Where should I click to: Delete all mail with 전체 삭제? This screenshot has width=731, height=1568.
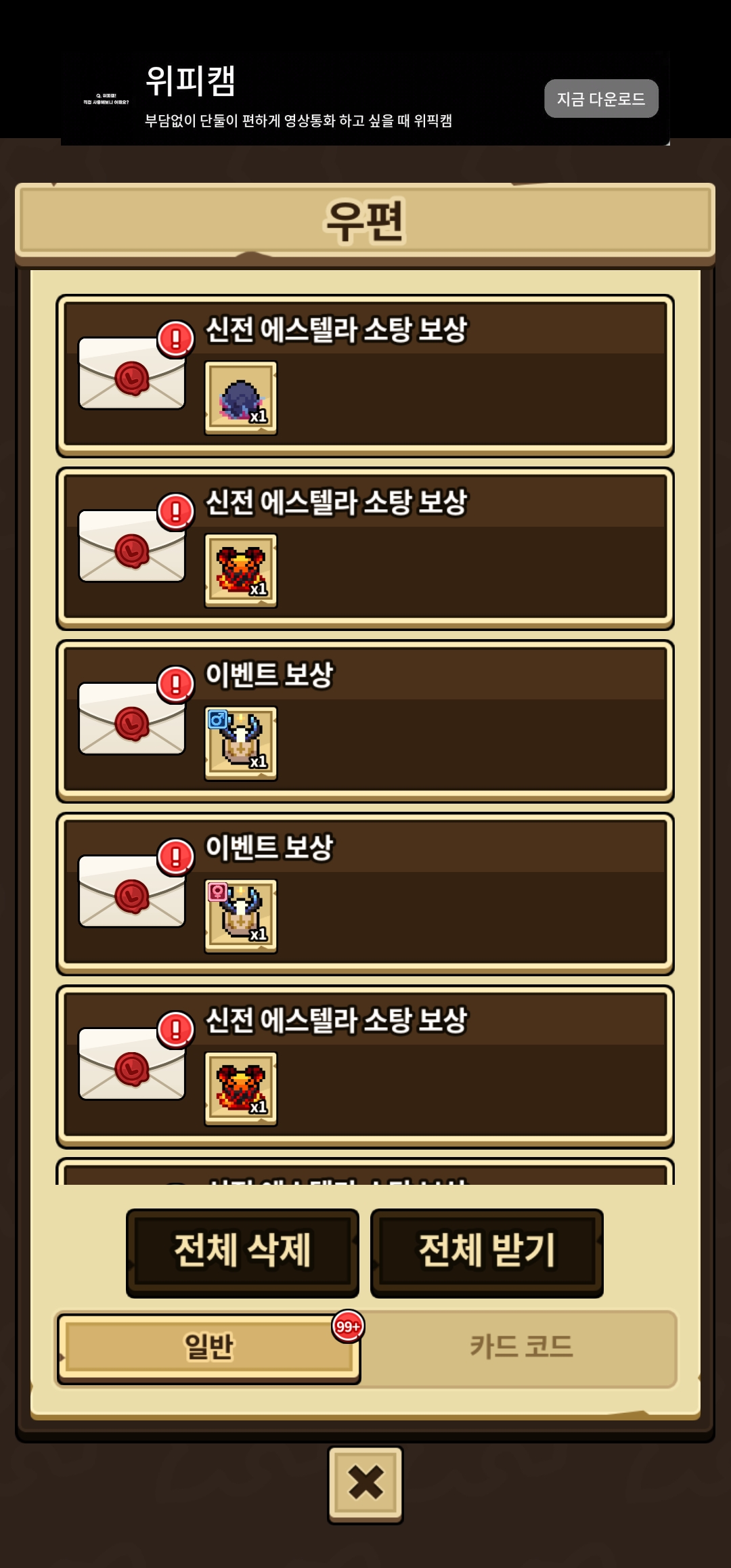(x=242, y=1253)
